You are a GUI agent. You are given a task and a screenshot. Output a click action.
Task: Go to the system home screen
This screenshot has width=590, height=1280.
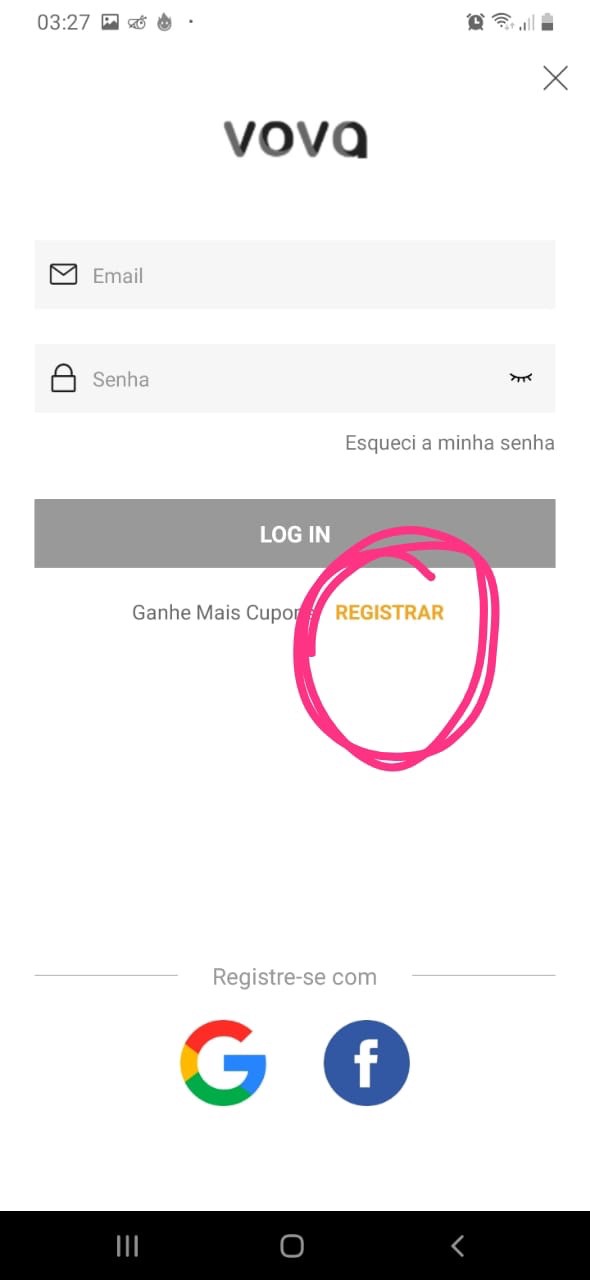click(292, 1245)
